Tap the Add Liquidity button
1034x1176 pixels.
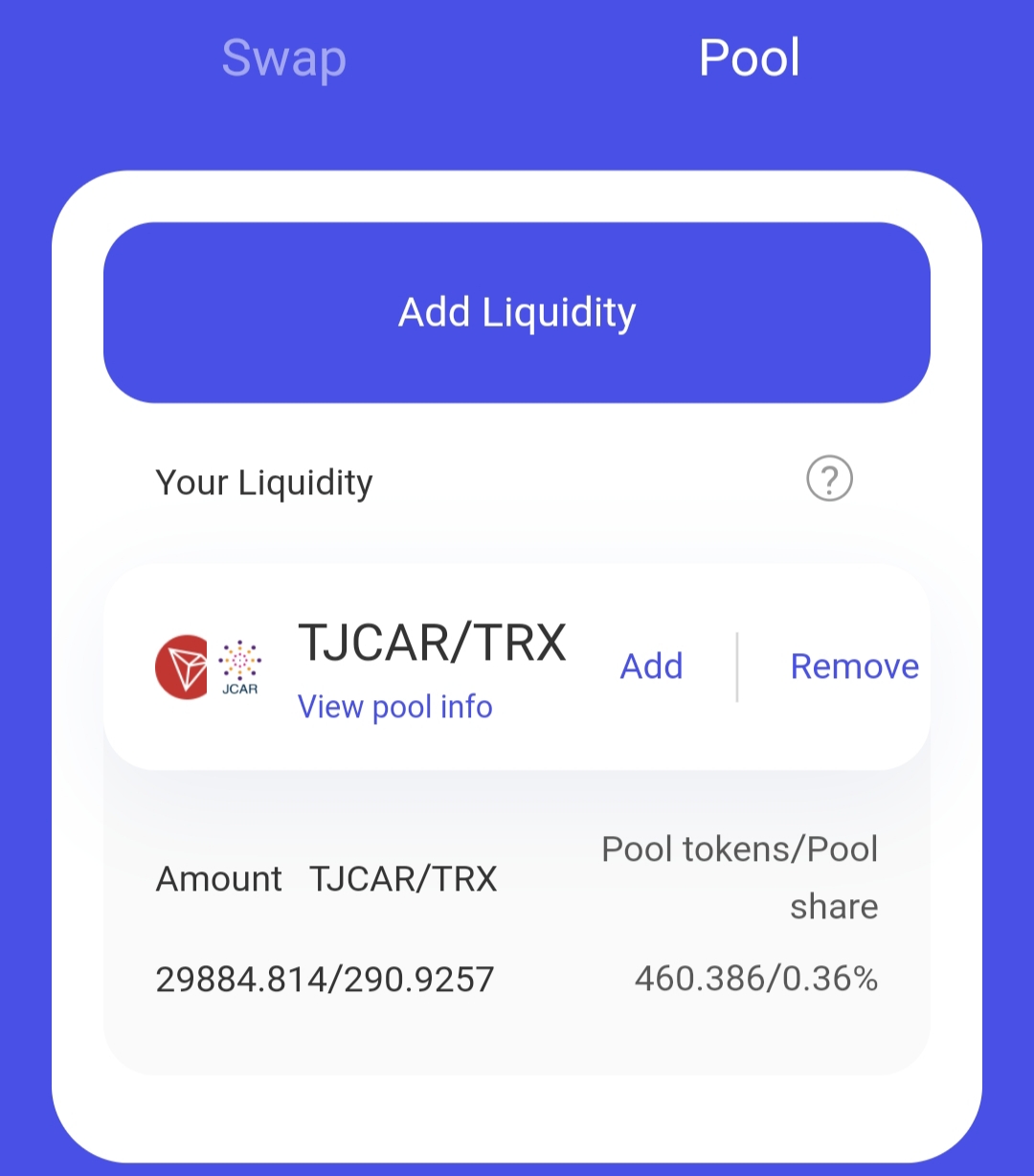click(x=517, y=313)
